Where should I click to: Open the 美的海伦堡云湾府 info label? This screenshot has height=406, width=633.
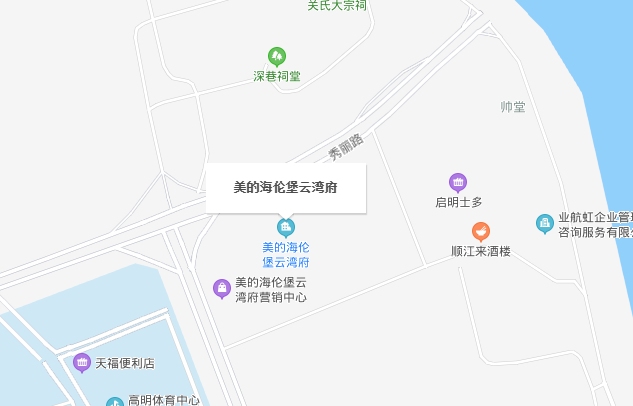[x=286, y=187]
